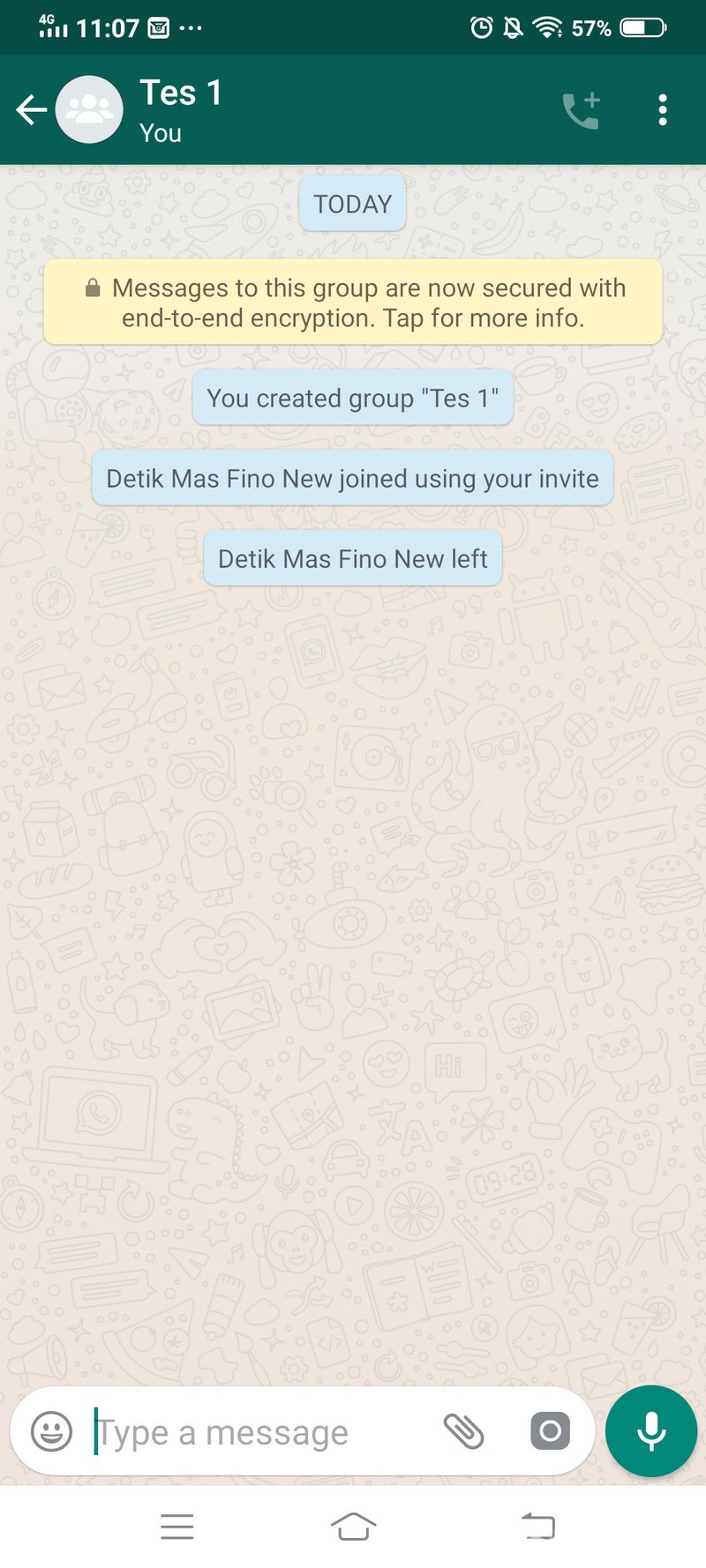Open the three-dot overflow menu
This screenshot has height=1568, width=706.
[x=663, y=110]
